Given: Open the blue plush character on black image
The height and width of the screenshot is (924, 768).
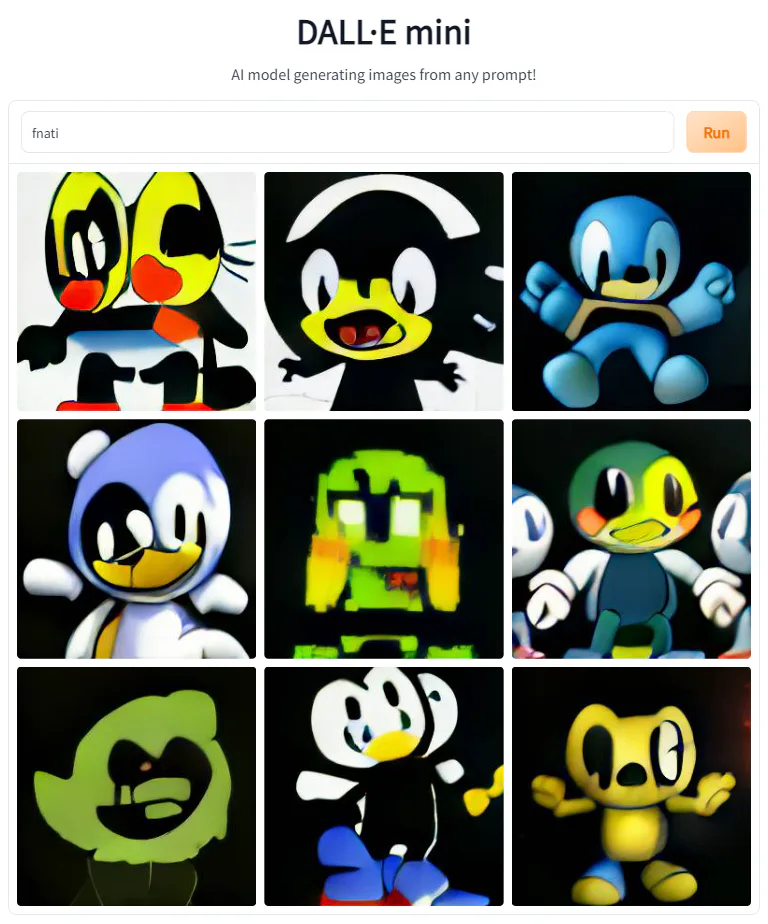Looking at the screenshot, I should (x=631, y=291).
